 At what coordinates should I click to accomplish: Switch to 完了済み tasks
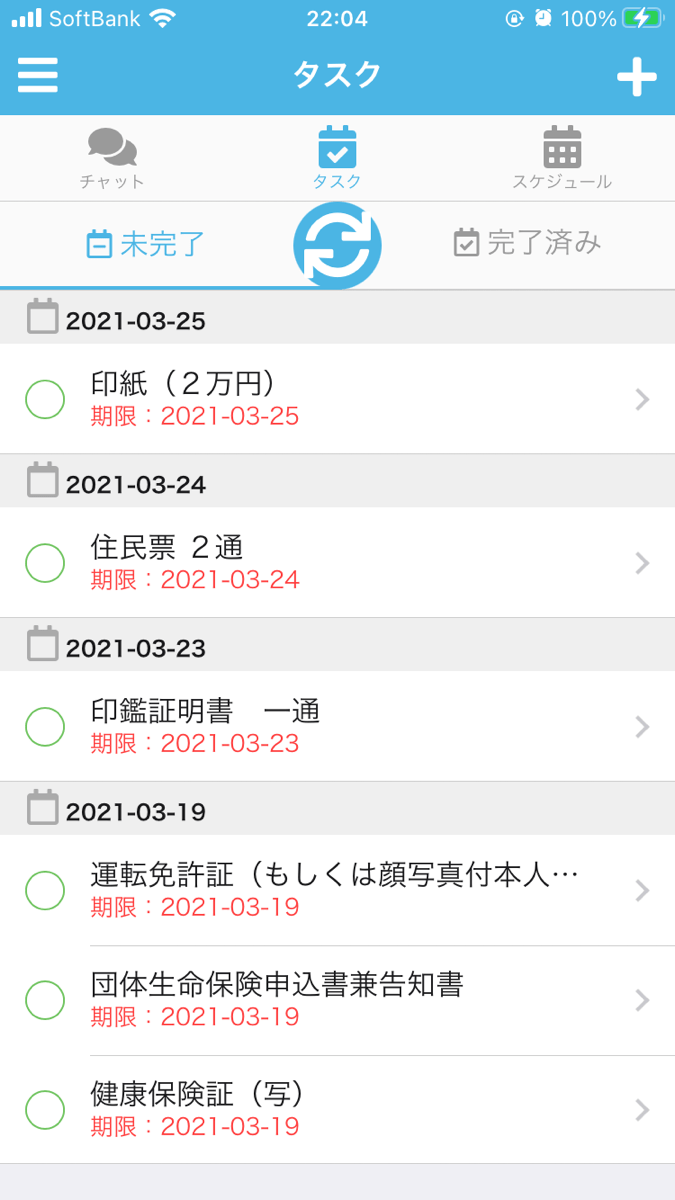point(528,243)
